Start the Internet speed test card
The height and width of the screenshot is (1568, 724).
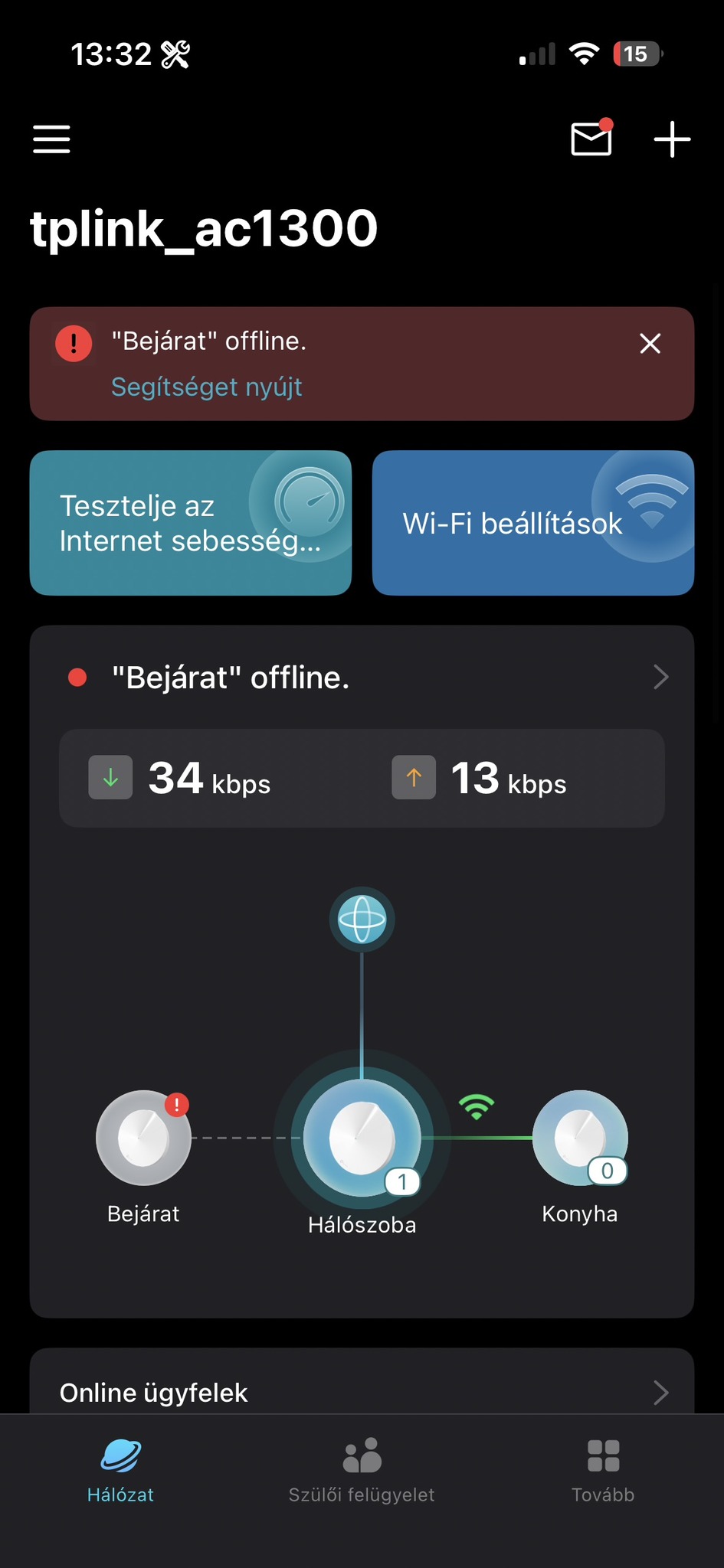191,523
